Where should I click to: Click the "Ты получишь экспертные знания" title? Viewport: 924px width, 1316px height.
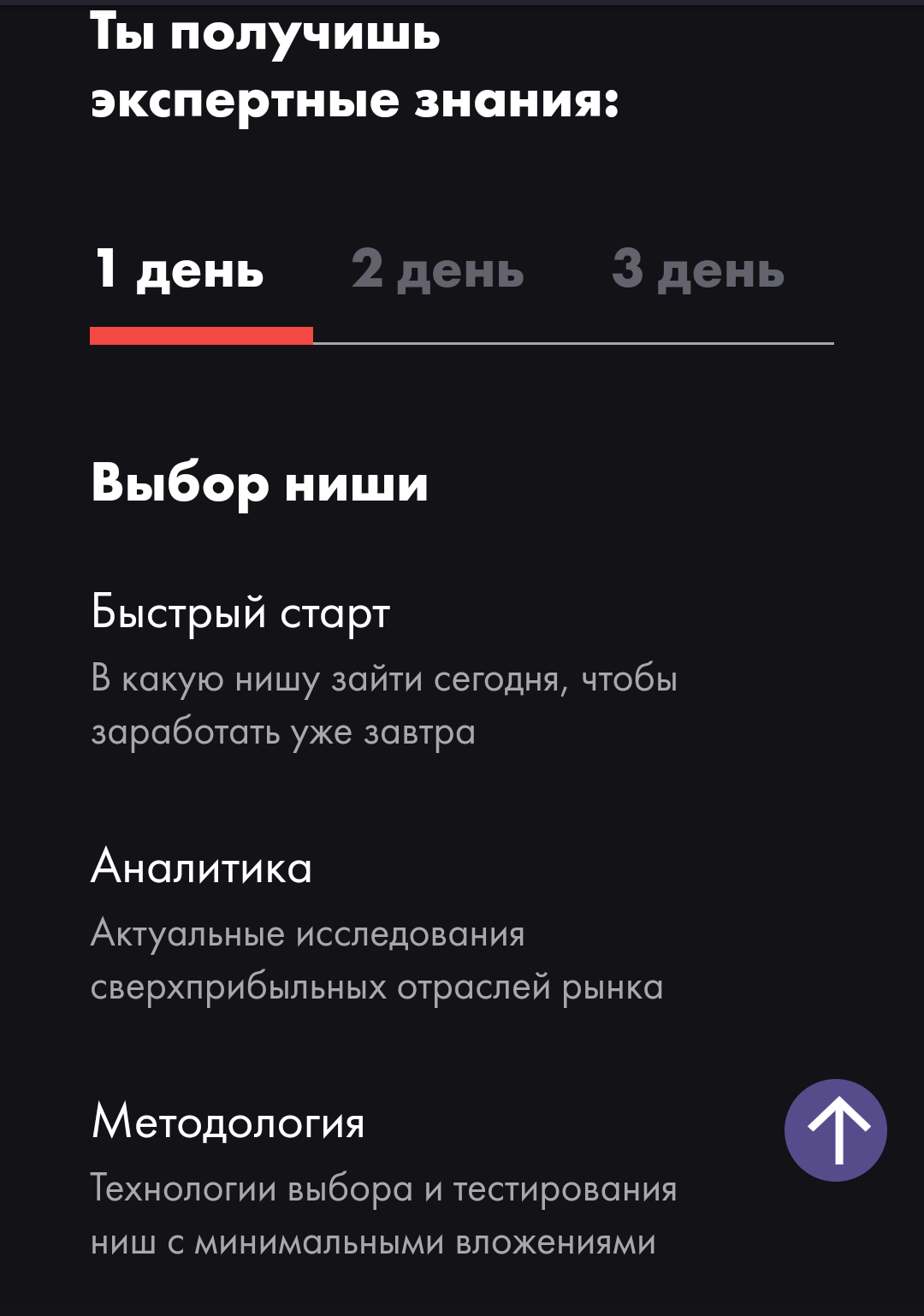(x=355, y=64)
